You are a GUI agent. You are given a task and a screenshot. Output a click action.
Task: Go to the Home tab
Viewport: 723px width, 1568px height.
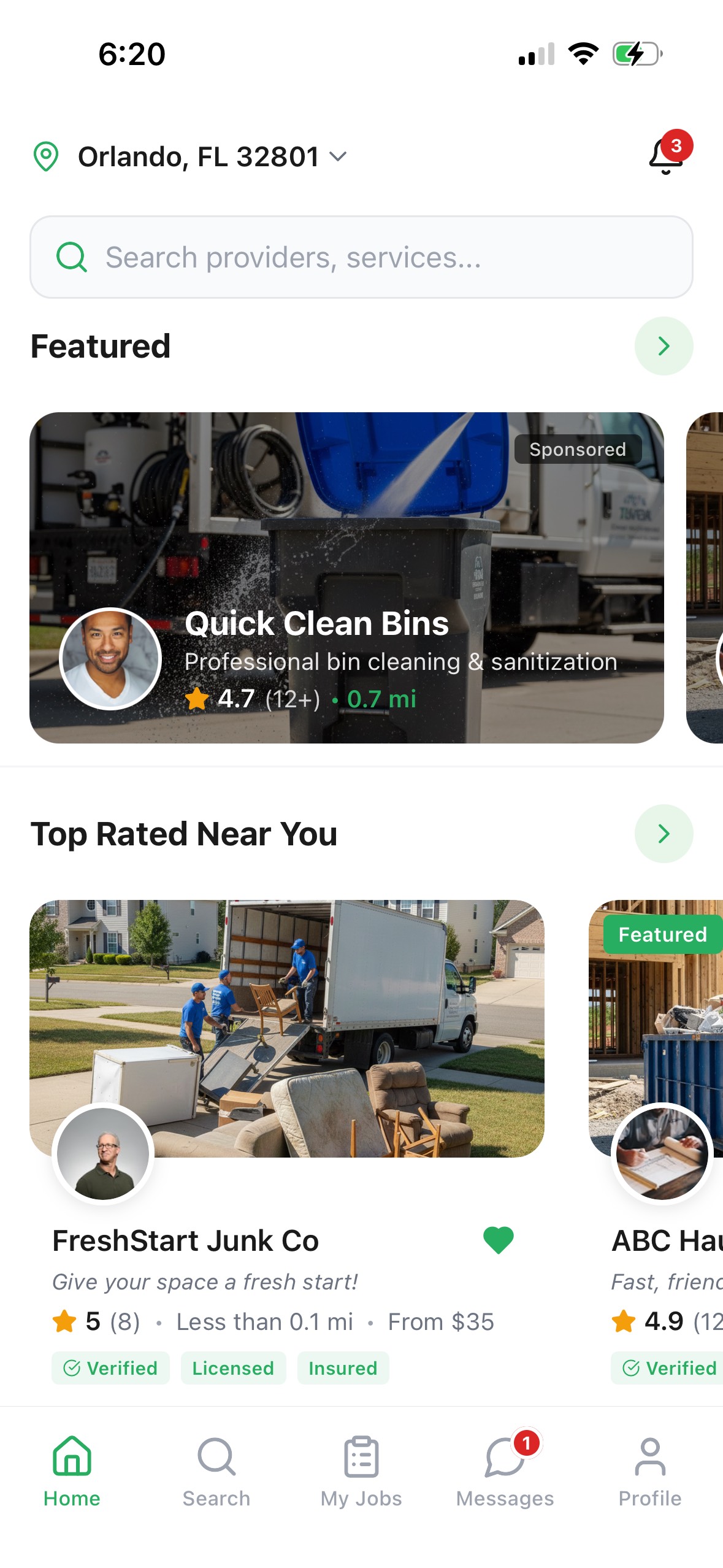(x=72, y=1470)
